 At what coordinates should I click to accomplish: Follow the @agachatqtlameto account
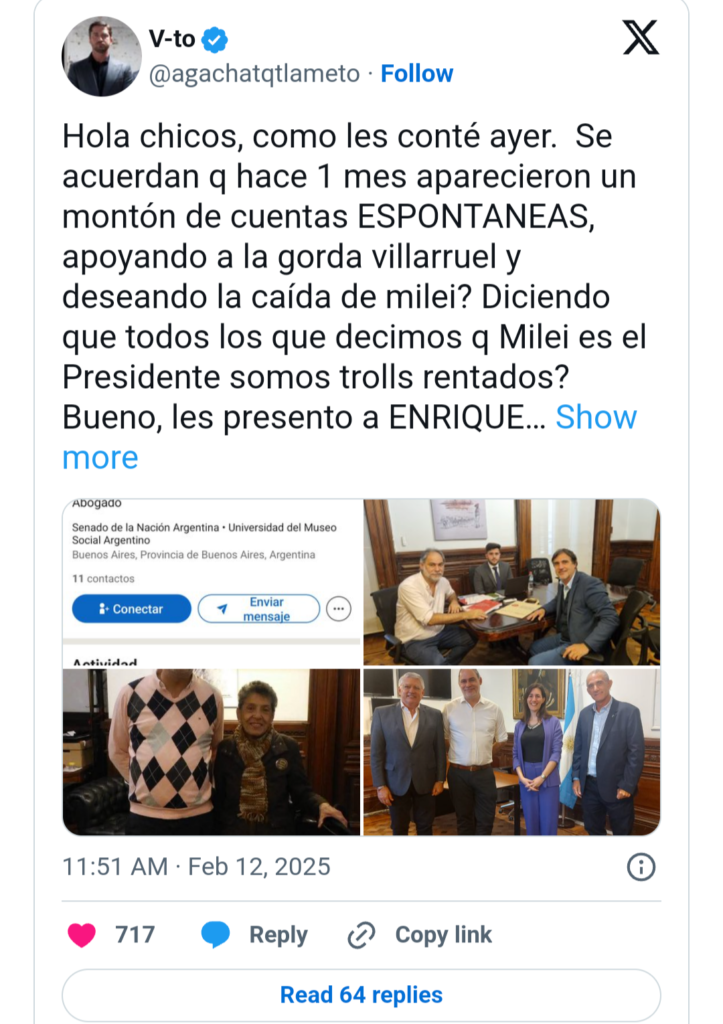click(416, 74)
